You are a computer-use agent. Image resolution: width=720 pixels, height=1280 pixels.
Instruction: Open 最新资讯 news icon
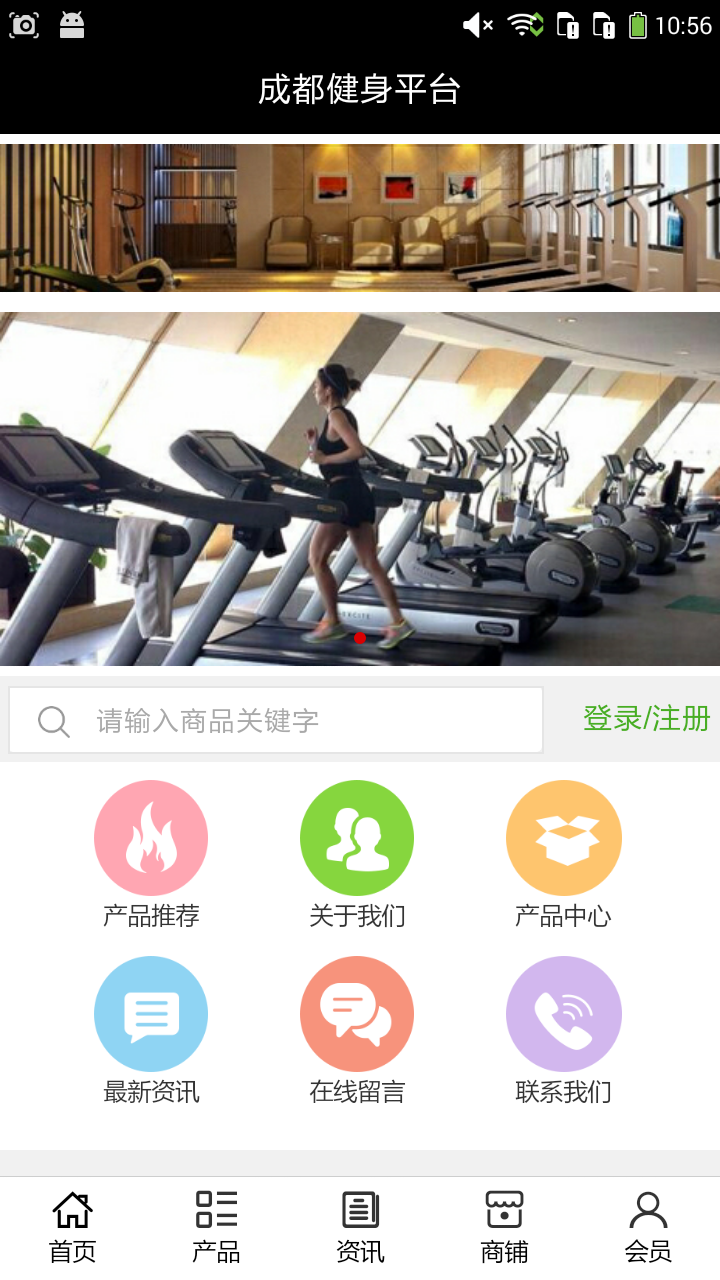(151, 1014)
